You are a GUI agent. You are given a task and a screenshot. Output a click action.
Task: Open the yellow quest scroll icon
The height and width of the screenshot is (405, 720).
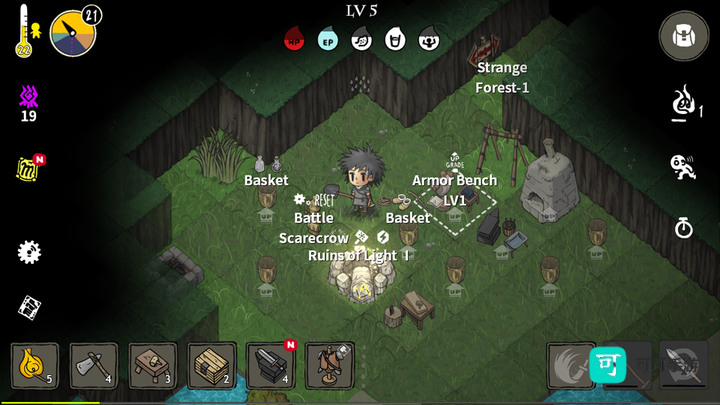pyautogui.click(x=28, y=168)
